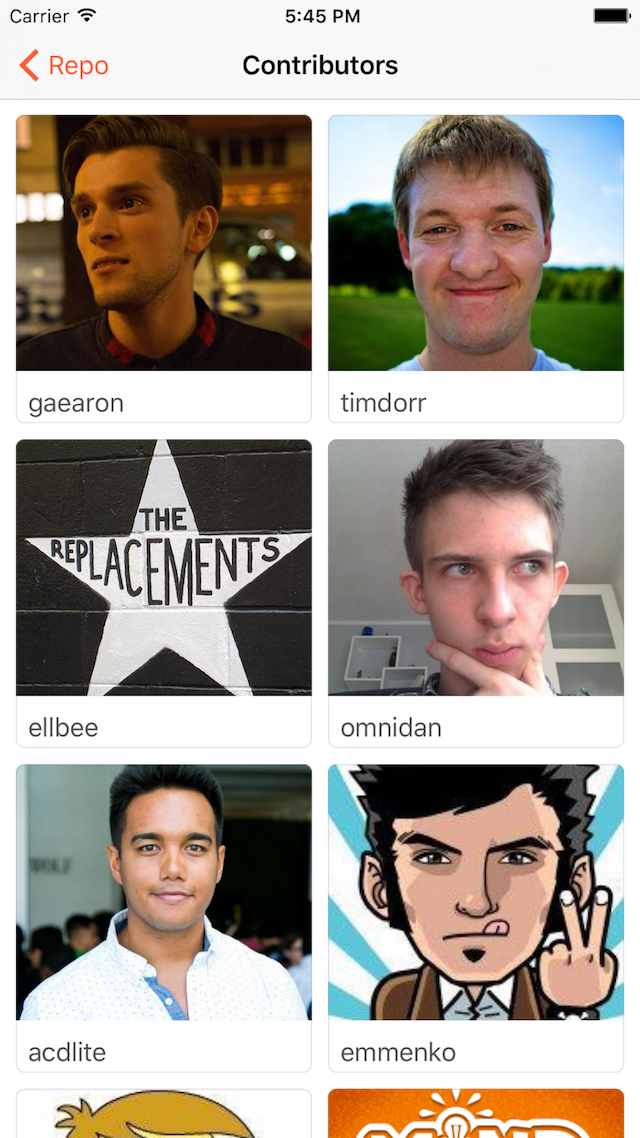Select the ellbee contributor card
The image size is (640, 1138).
[x=164, y=592]
